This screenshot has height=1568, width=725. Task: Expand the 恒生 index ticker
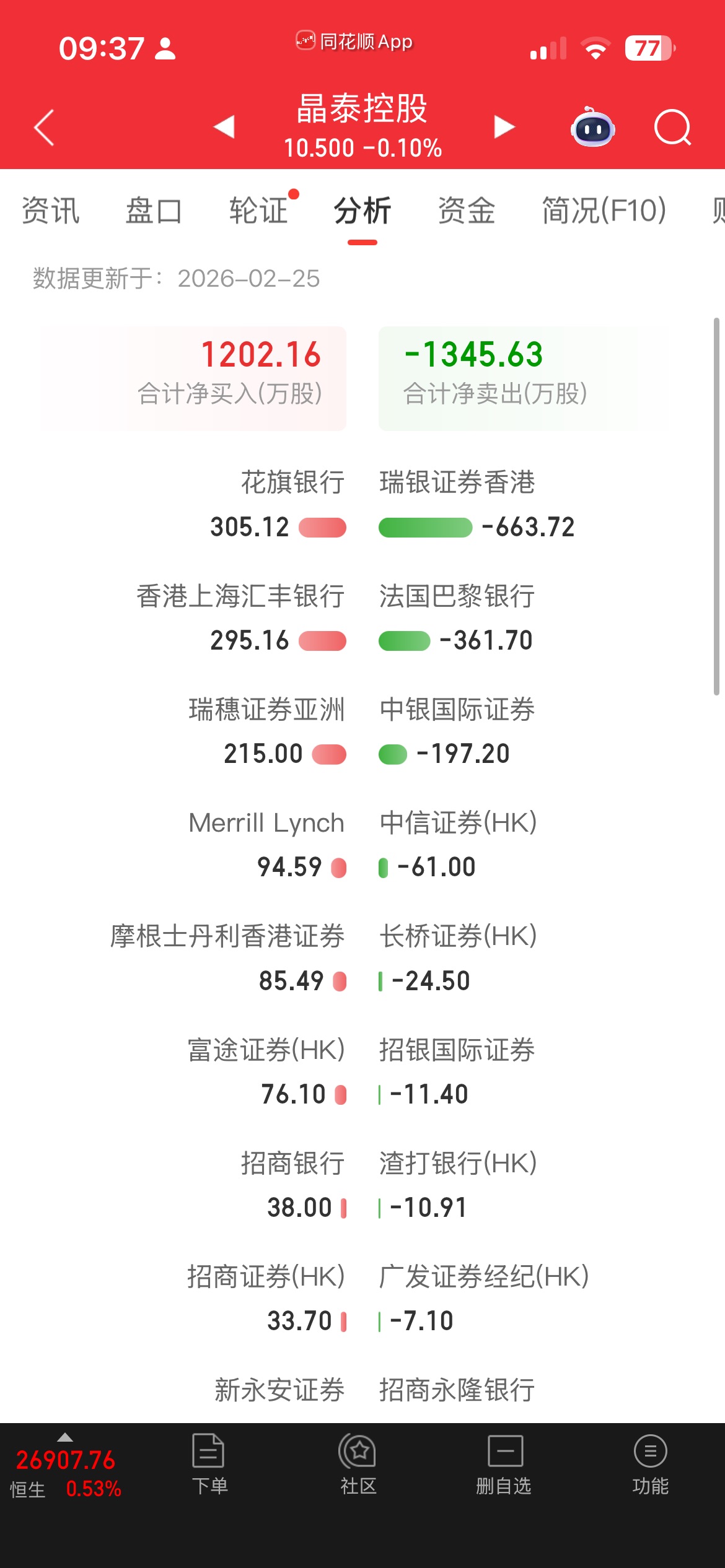click(65, 1468)
